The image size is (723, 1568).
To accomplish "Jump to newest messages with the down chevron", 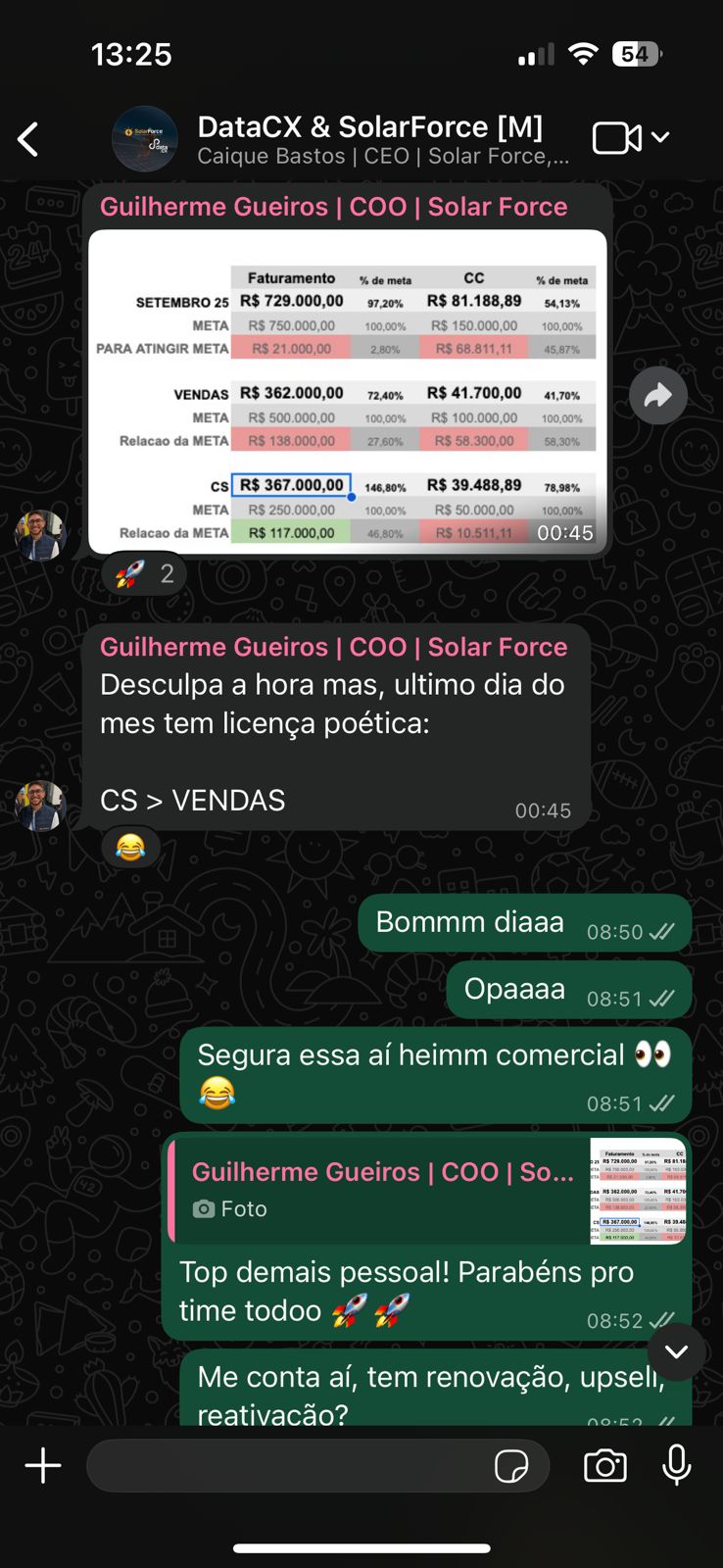I will tap(675, 1351).
